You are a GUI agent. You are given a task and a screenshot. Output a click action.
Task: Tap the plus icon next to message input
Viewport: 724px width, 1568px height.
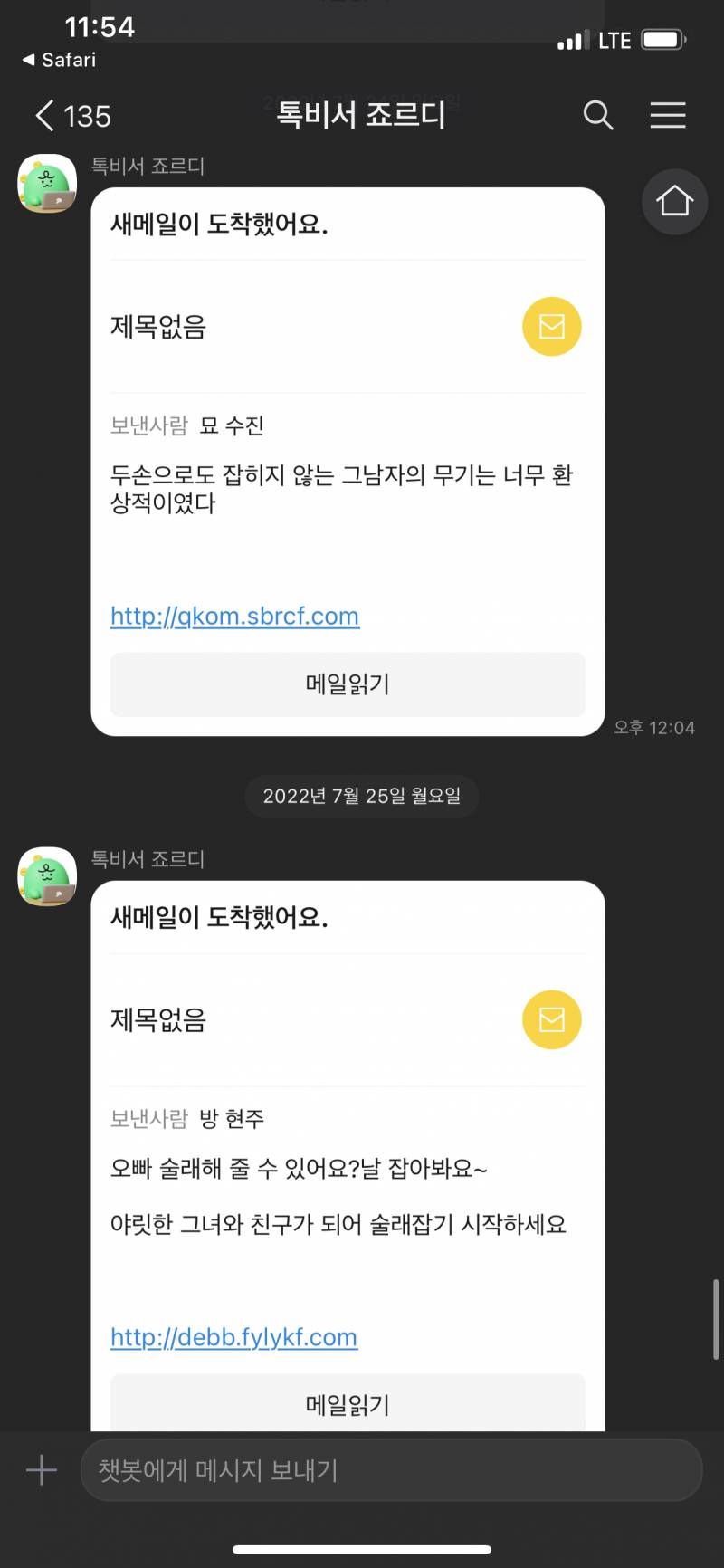tap(40, 1471)
